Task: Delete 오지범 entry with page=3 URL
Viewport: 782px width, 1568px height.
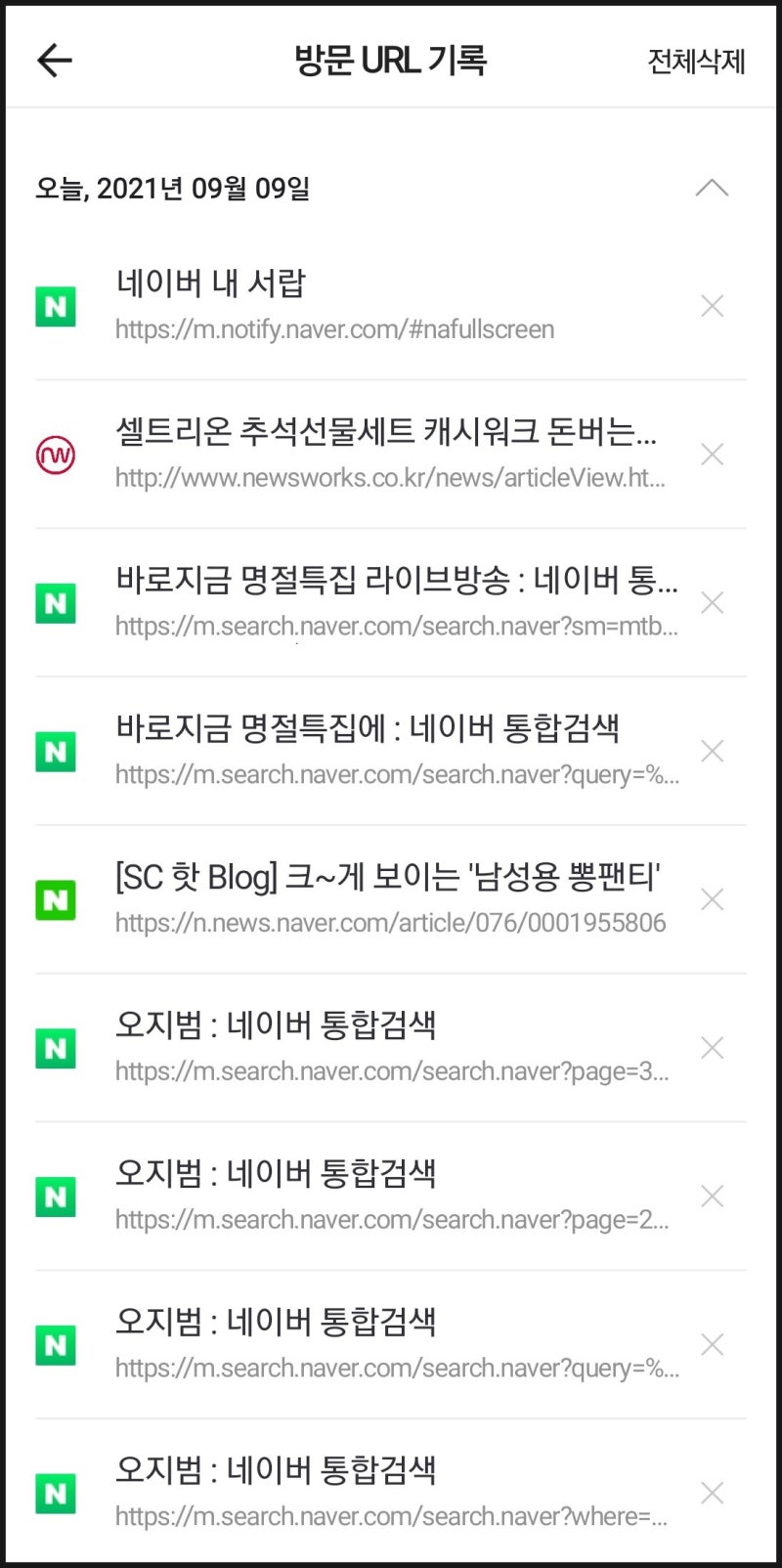Action: [712, 1048]
